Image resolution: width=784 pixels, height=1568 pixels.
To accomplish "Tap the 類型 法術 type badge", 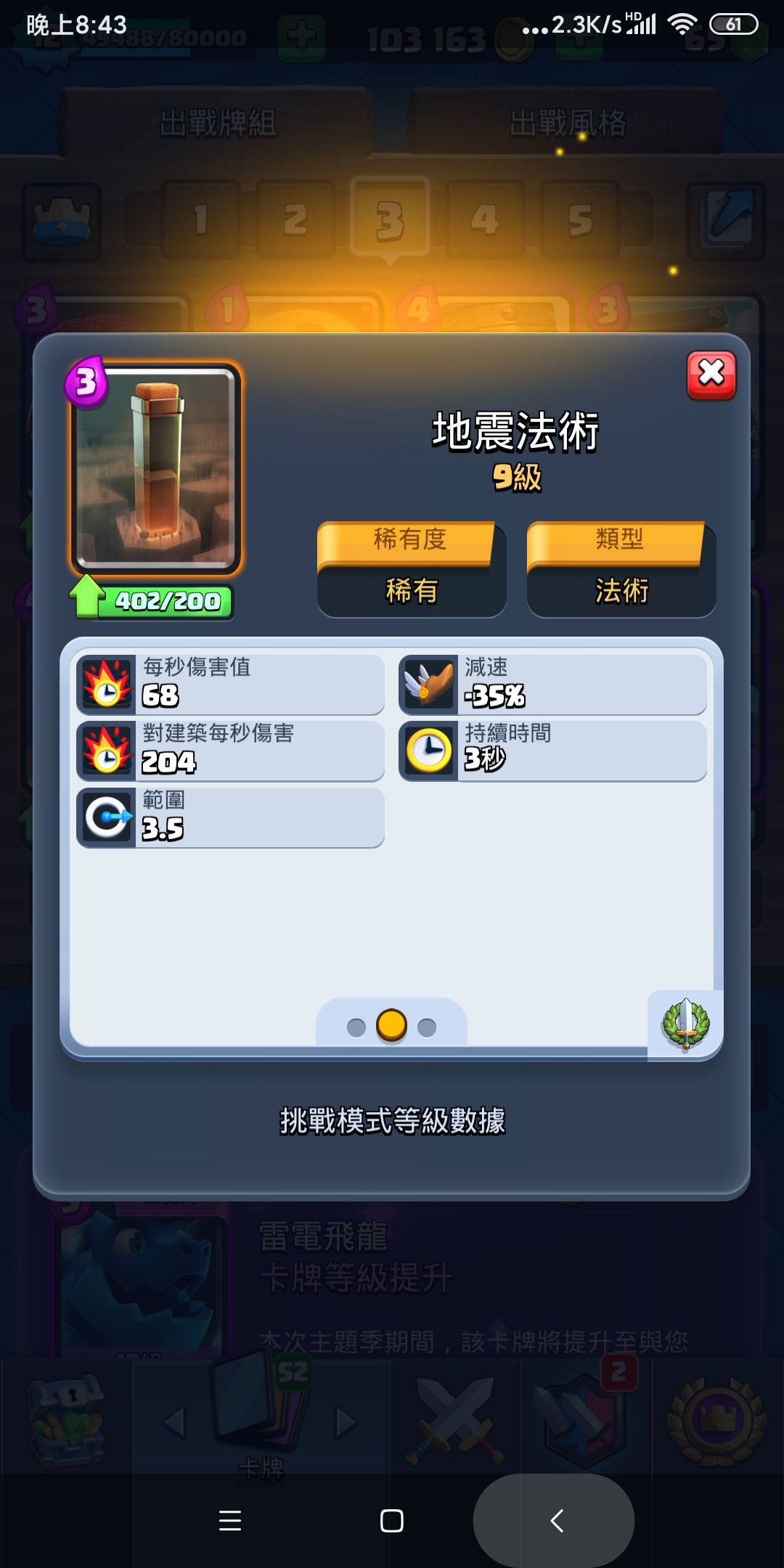I will [x=621, y=570].
